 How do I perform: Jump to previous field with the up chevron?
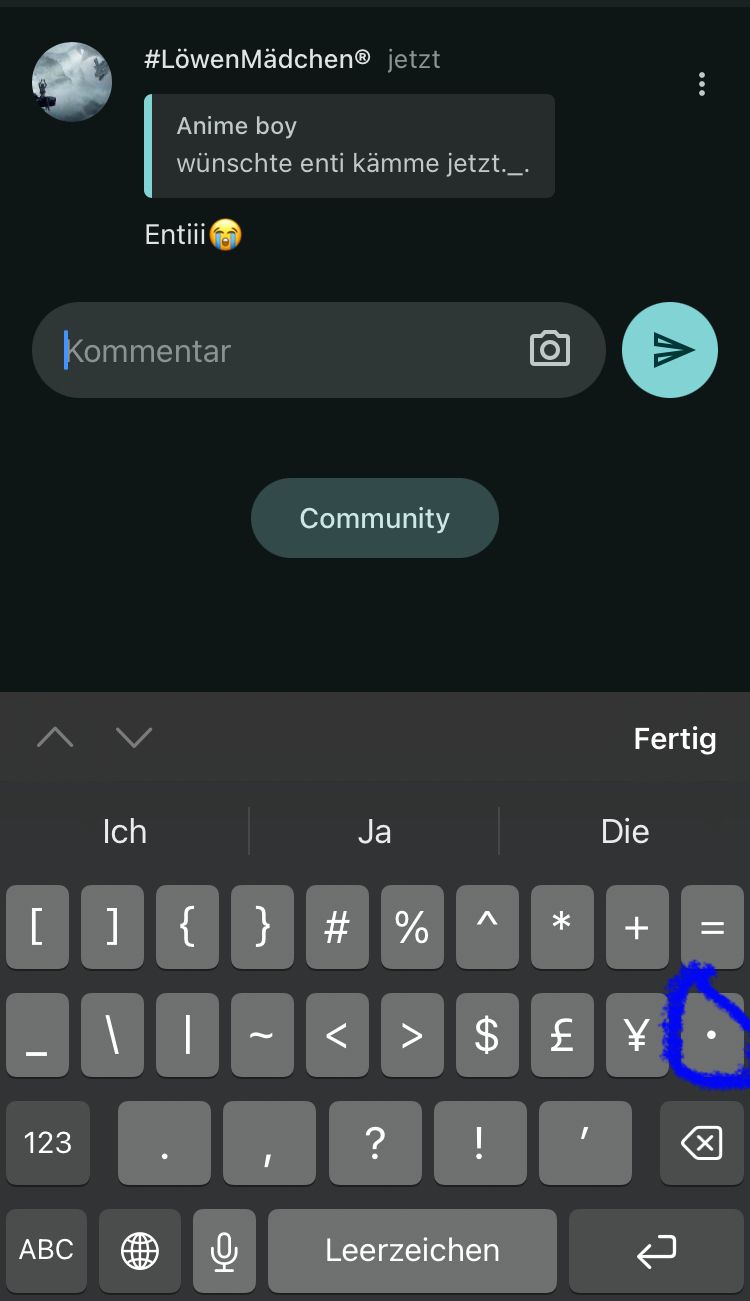point(55,738)
